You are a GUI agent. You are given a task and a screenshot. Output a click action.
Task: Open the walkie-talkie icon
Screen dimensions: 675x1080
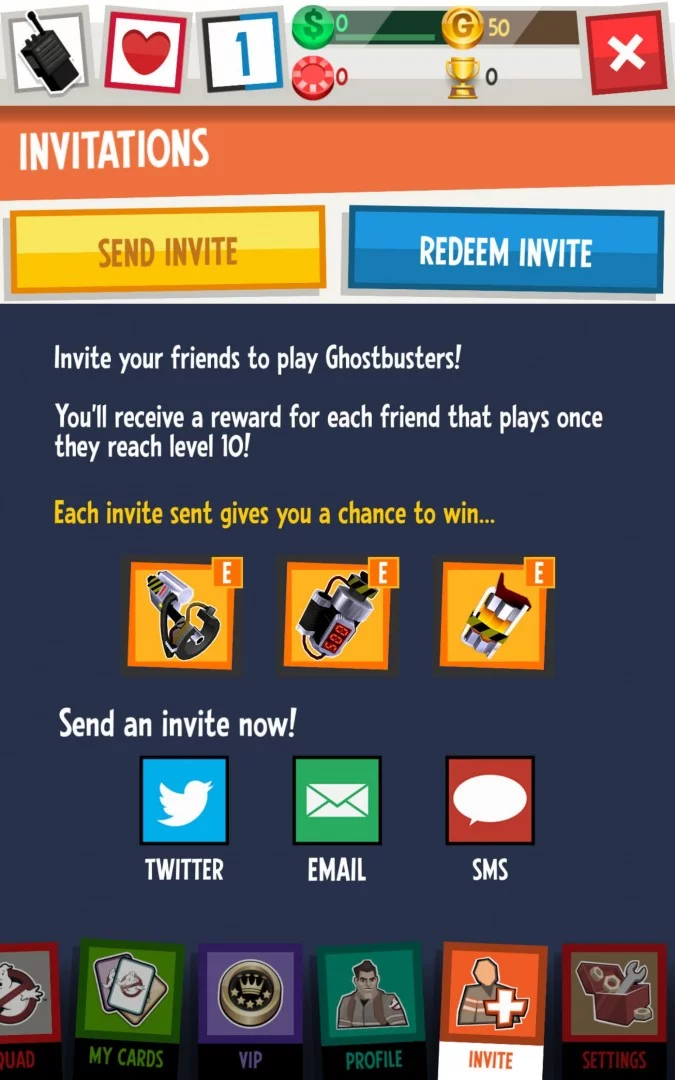pyautogui.click(x=46, y=50)
